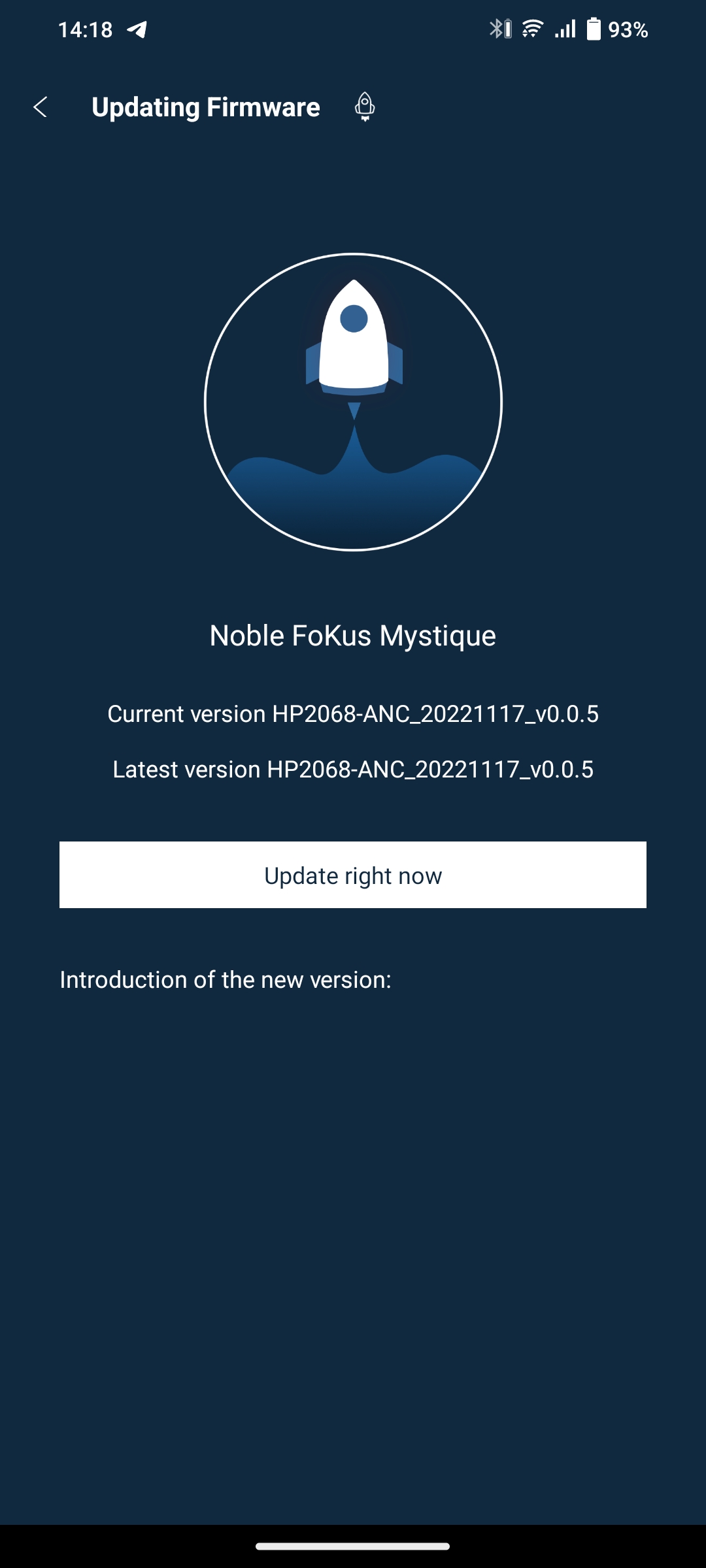
Task: Tap the Update right now button
Action: 353,875
